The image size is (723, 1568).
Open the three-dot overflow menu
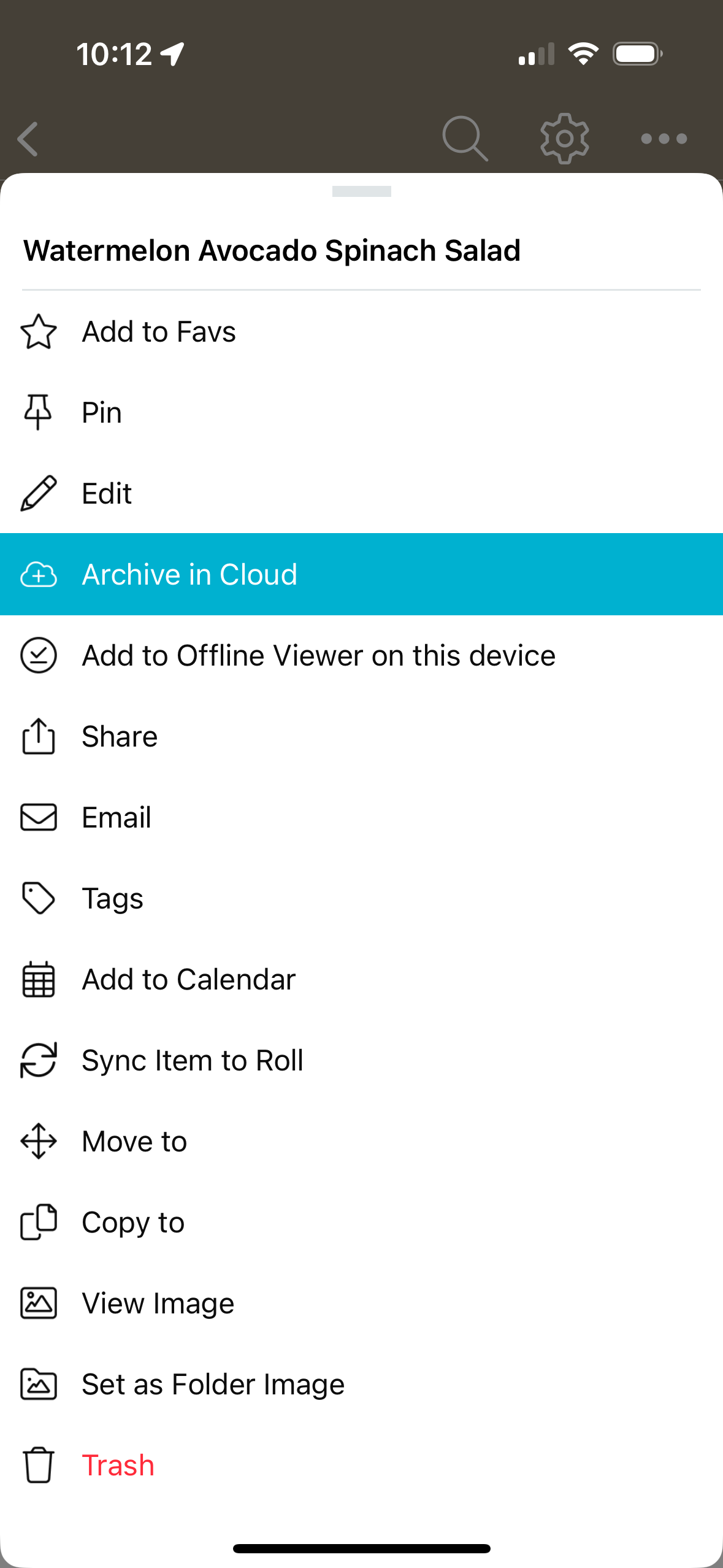664,139
